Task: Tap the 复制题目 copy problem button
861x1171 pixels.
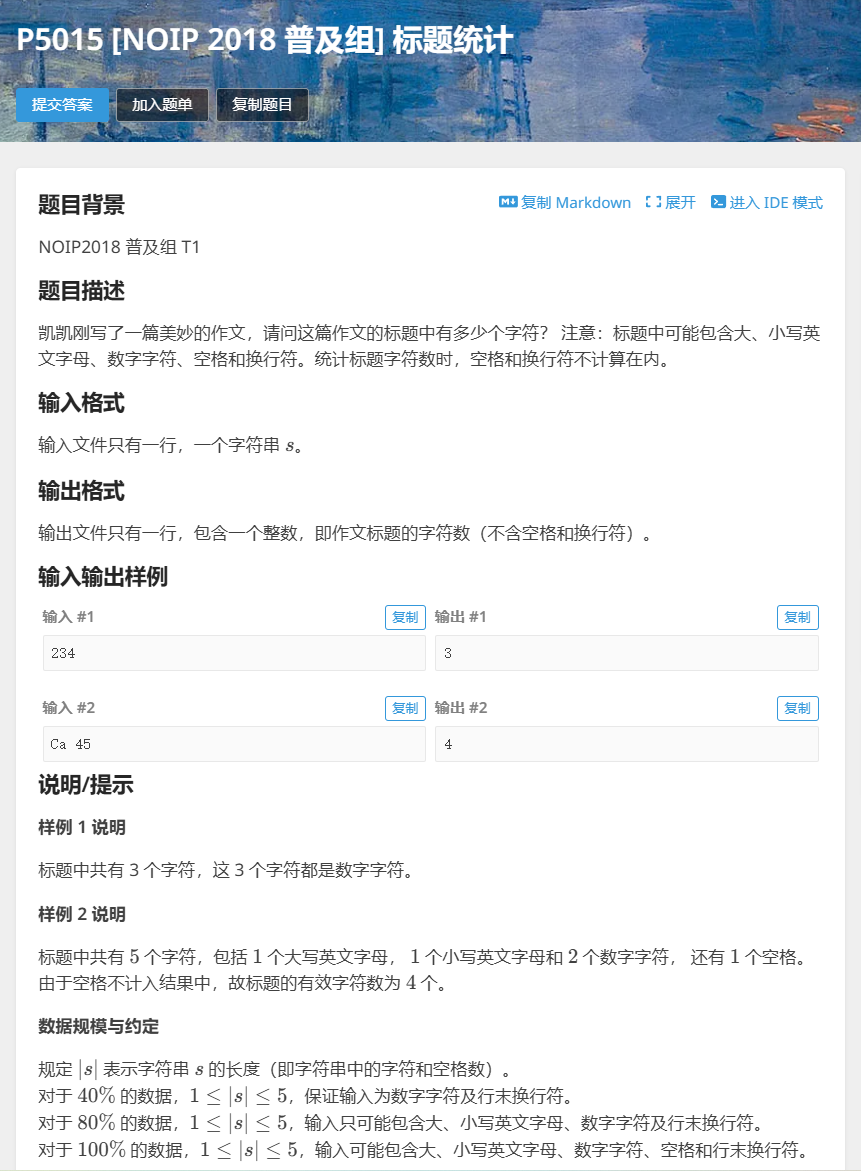Action: (262, 105)
